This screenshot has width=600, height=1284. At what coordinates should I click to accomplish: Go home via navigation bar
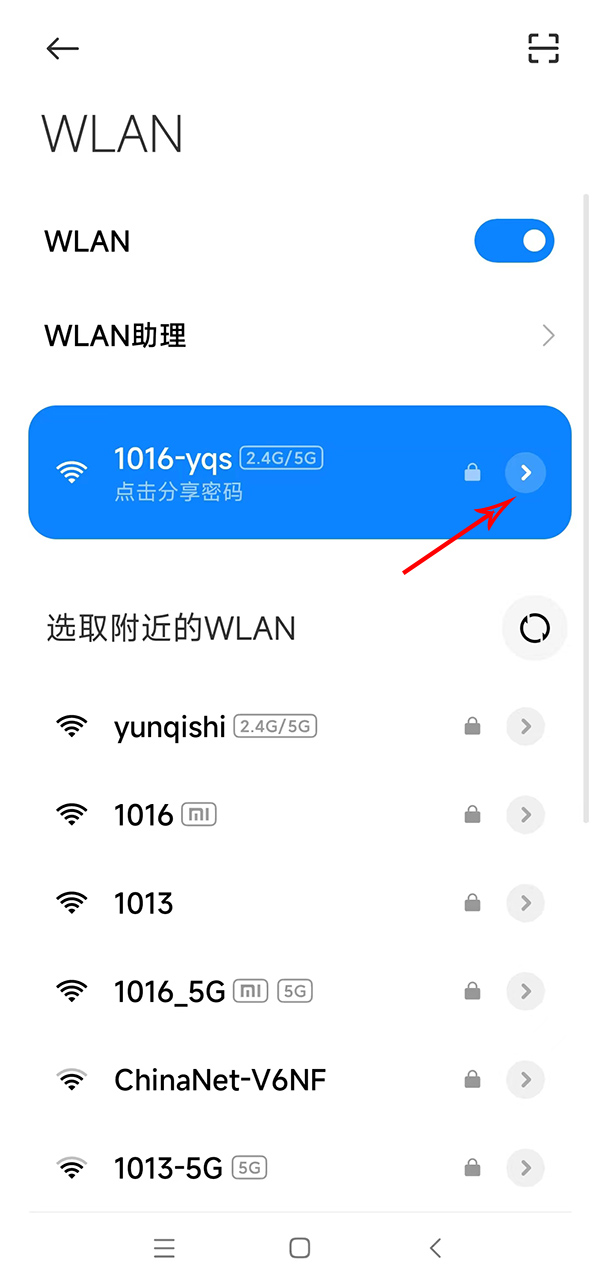tap(299, 1248)
